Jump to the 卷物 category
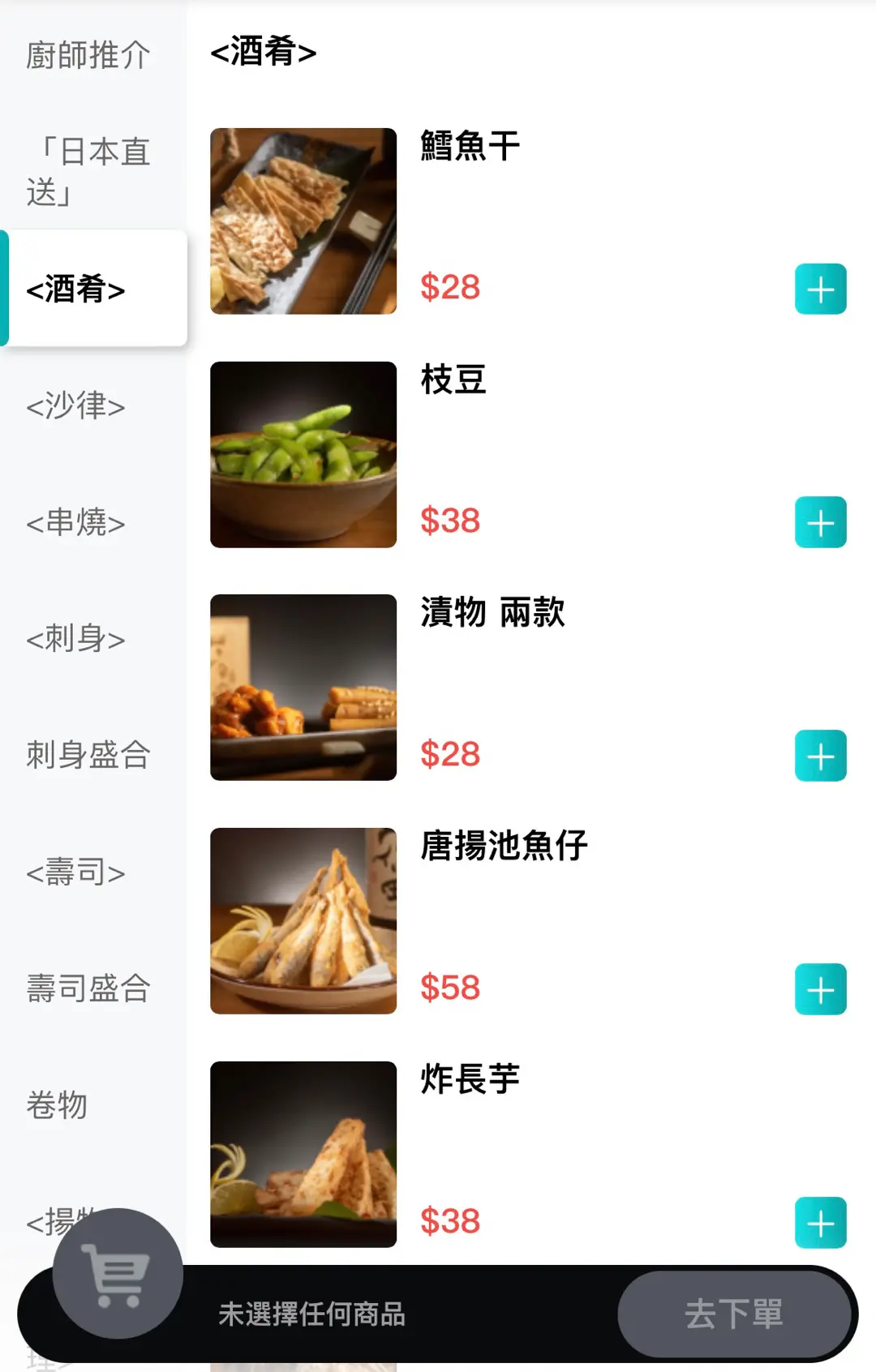The width and height of the screenshot is (876, 1372). click(57, 1105)
